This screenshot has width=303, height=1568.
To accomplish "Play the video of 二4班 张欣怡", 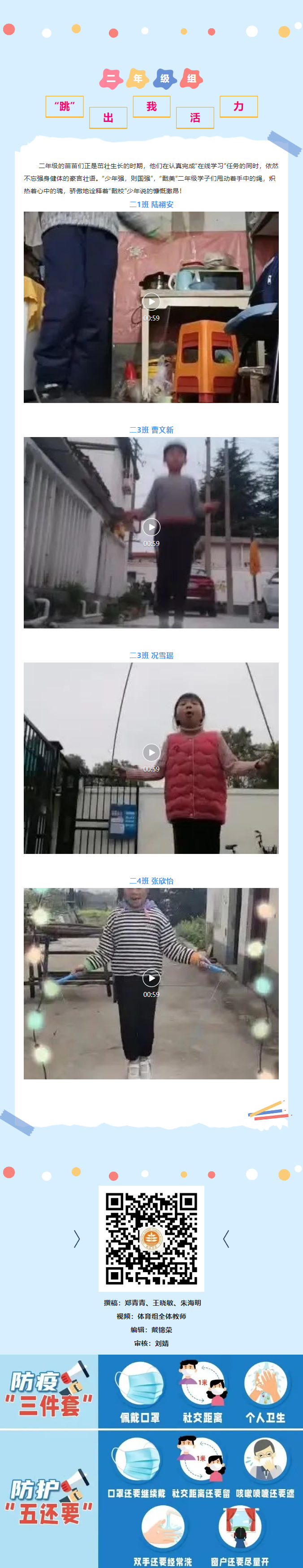I will coord(151,978).
